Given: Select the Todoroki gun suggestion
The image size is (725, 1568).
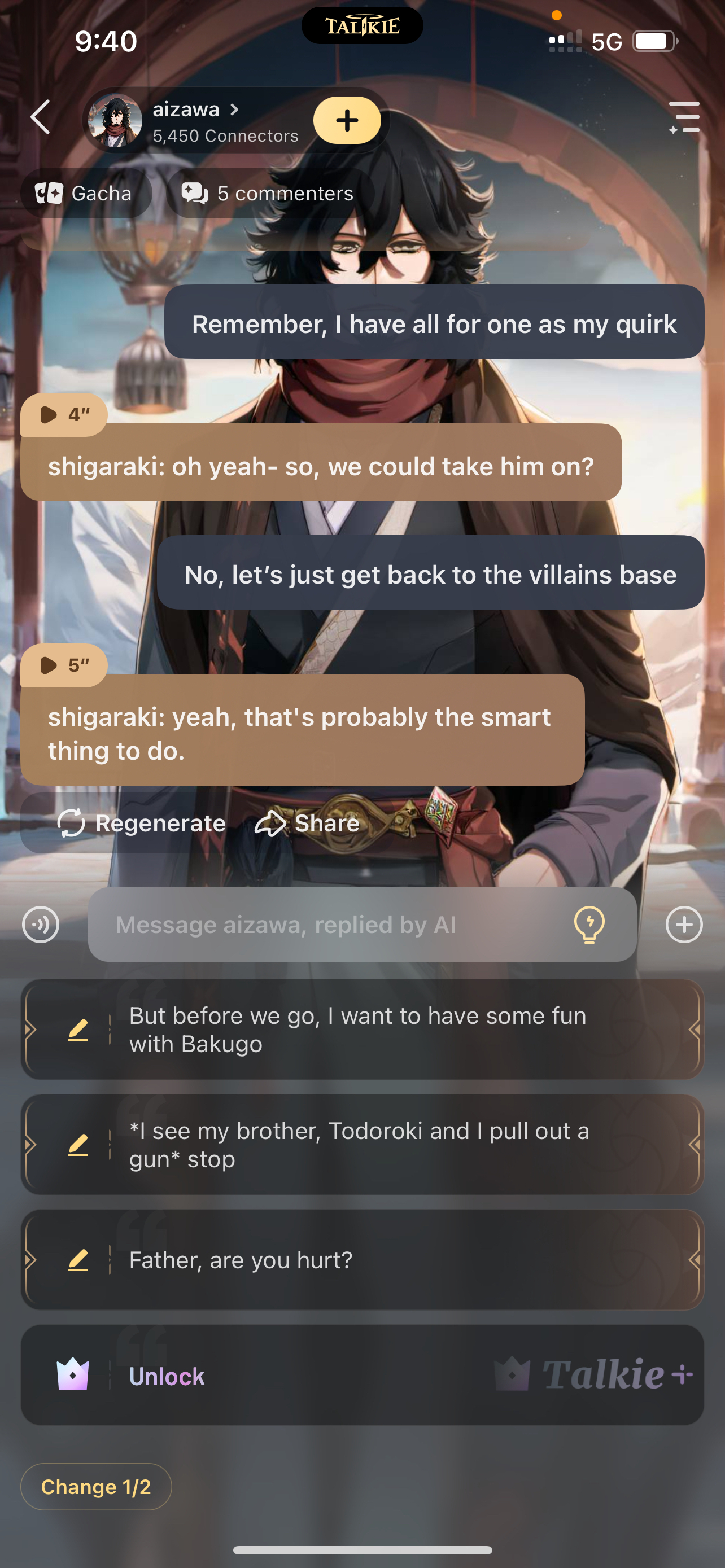Looking at the screenshot, I should (x=390, y=1145).
